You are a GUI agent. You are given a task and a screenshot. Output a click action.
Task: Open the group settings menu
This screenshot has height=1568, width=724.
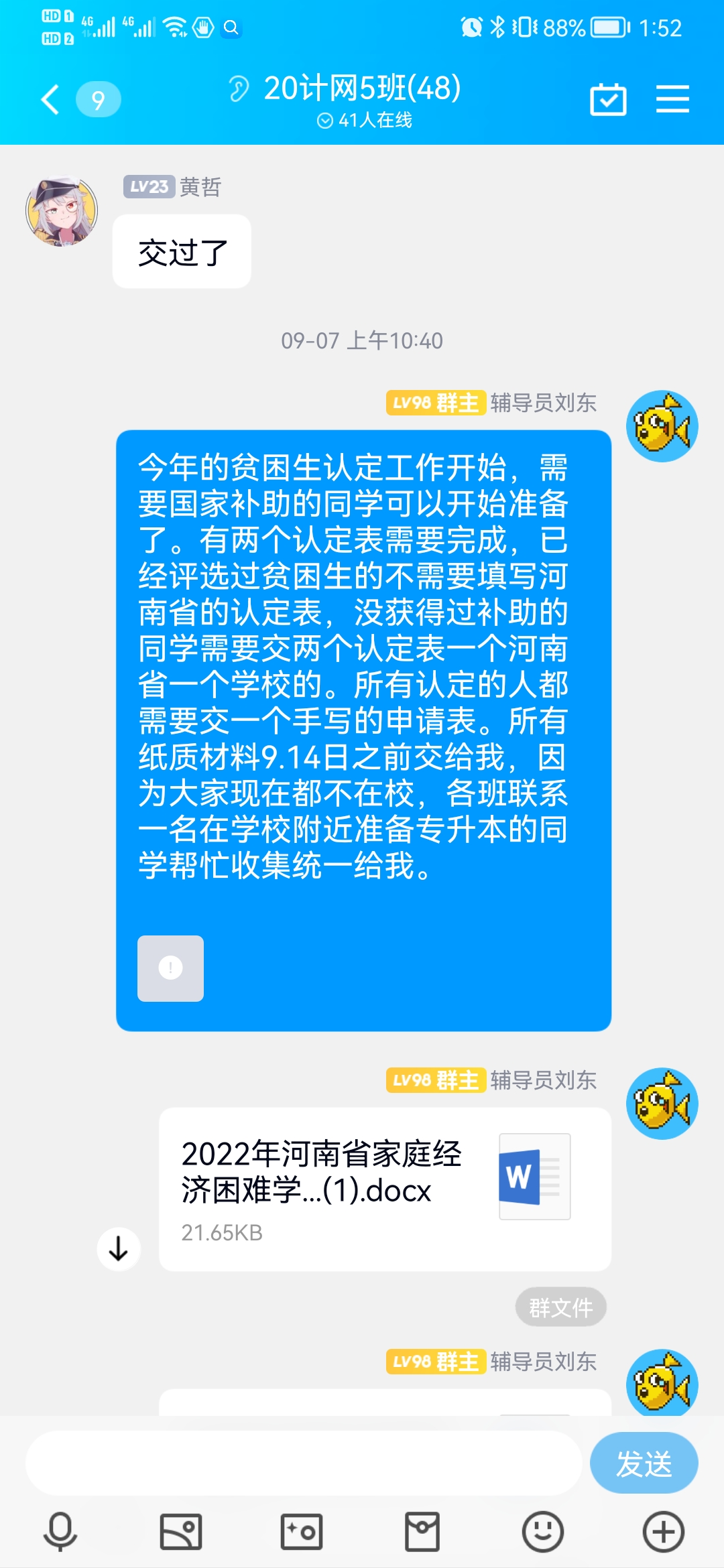(x=672, y=100)
